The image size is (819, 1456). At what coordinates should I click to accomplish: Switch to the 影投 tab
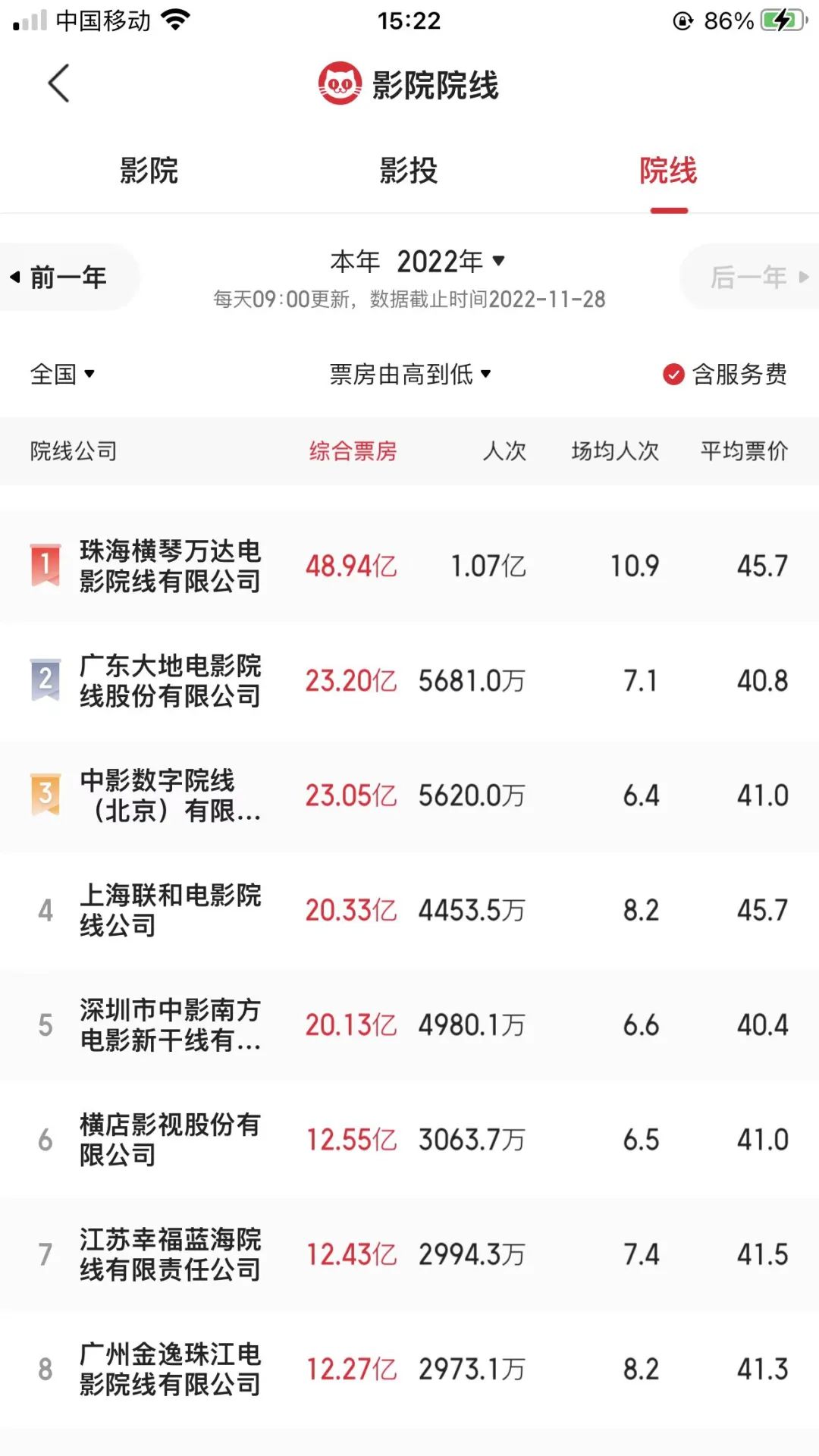[409, 171]
